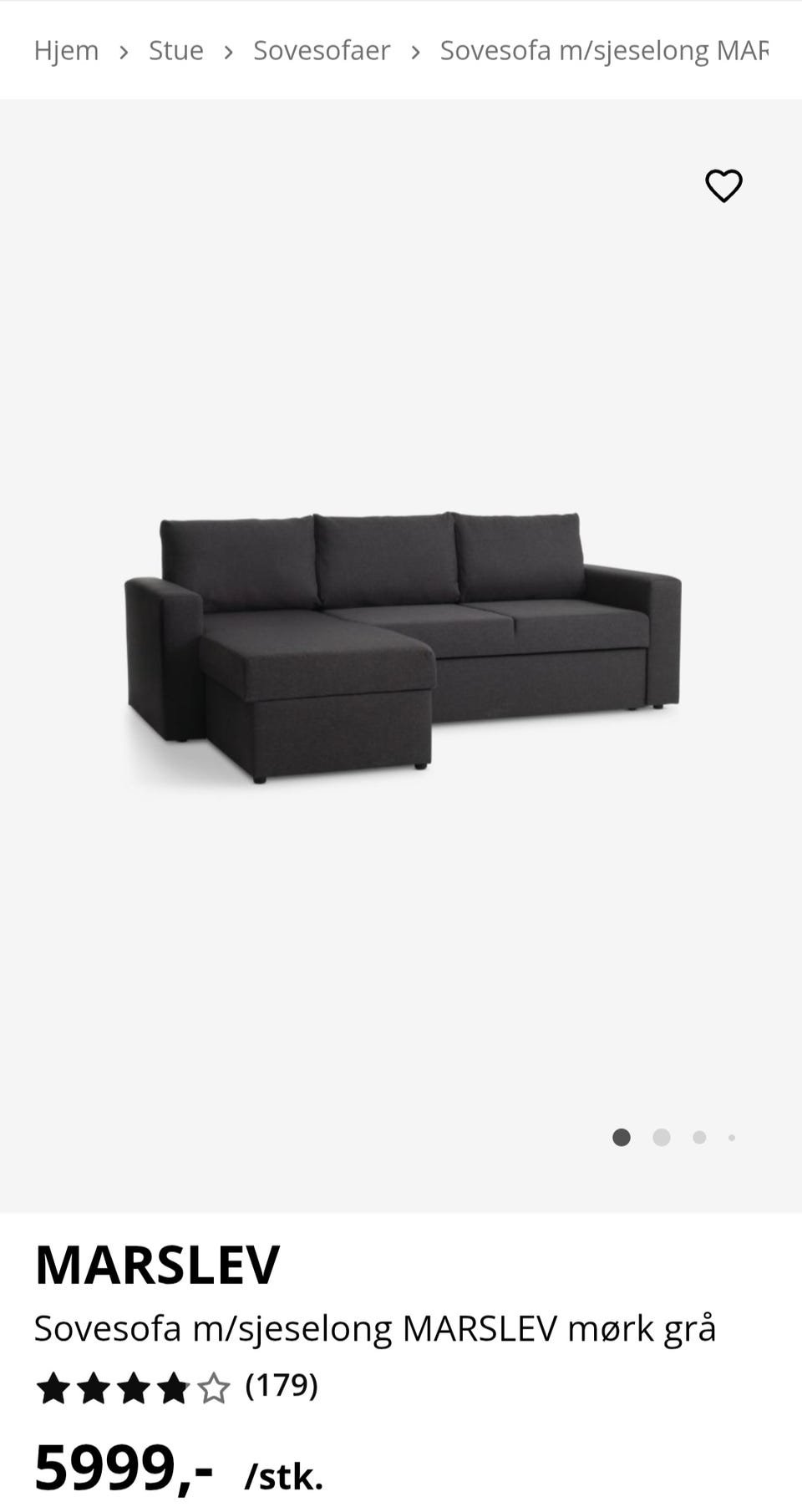Viewport: 802px width, 1512px height.
Task: Open the Stue breadcrumb link
Action: click(176, 50)
